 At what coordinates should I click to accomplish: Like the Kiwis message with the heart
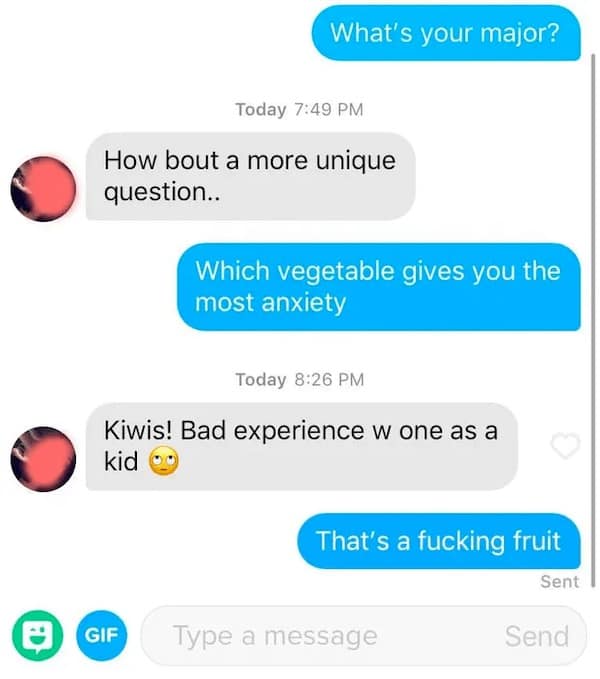[x=566, y=447]
